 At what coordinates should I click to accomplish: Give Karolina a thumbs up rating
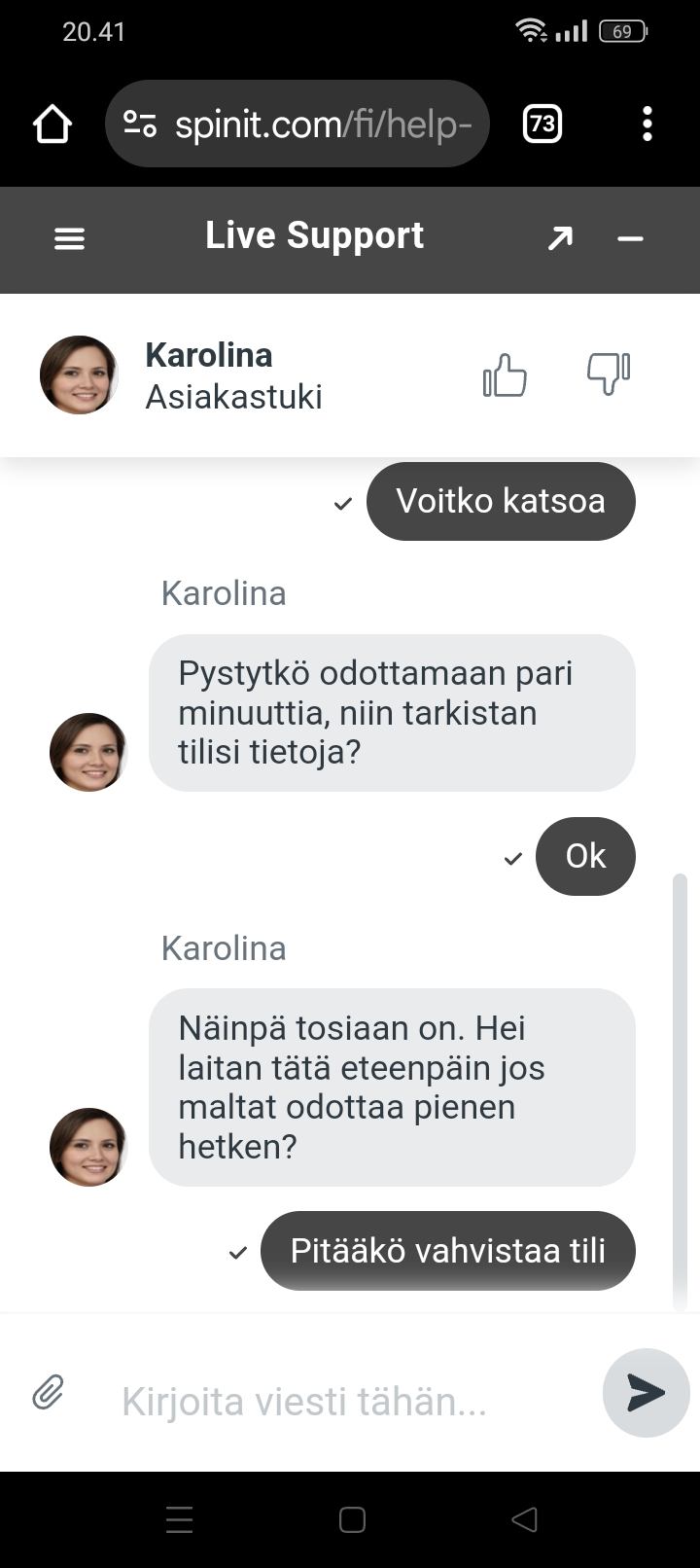505,374
